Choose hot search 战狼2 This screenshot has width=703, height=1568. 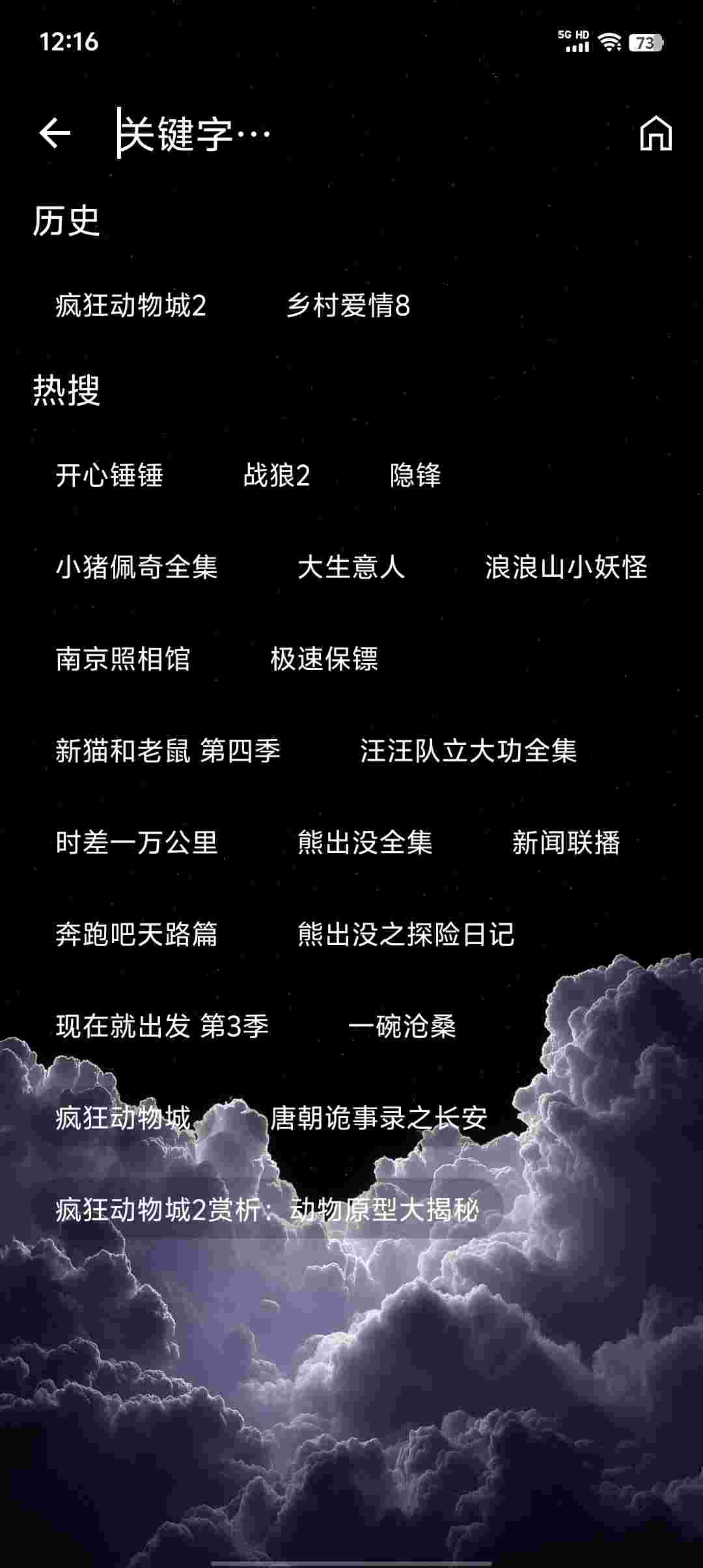tap(277, 475)
